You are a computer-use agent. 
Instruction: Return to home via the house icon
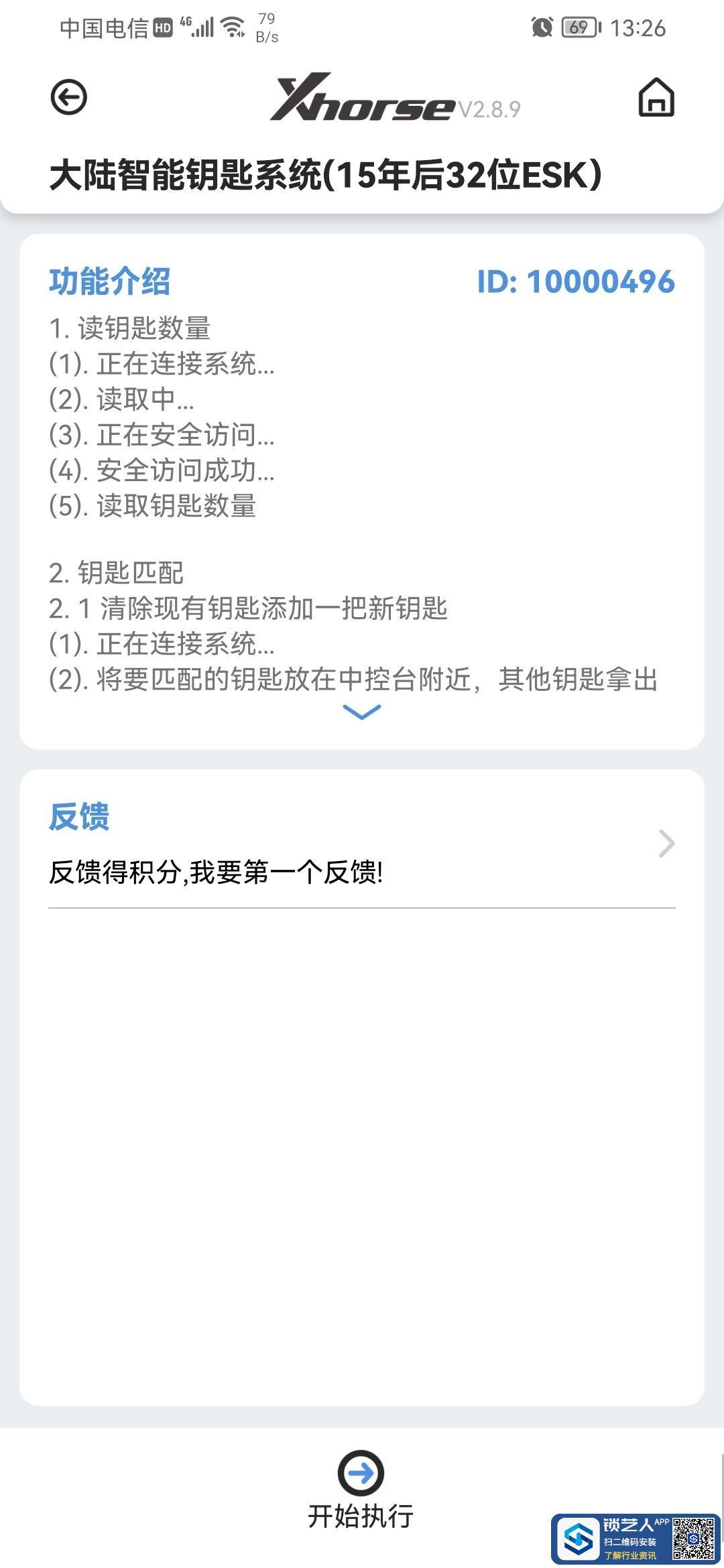coord(656,98)
